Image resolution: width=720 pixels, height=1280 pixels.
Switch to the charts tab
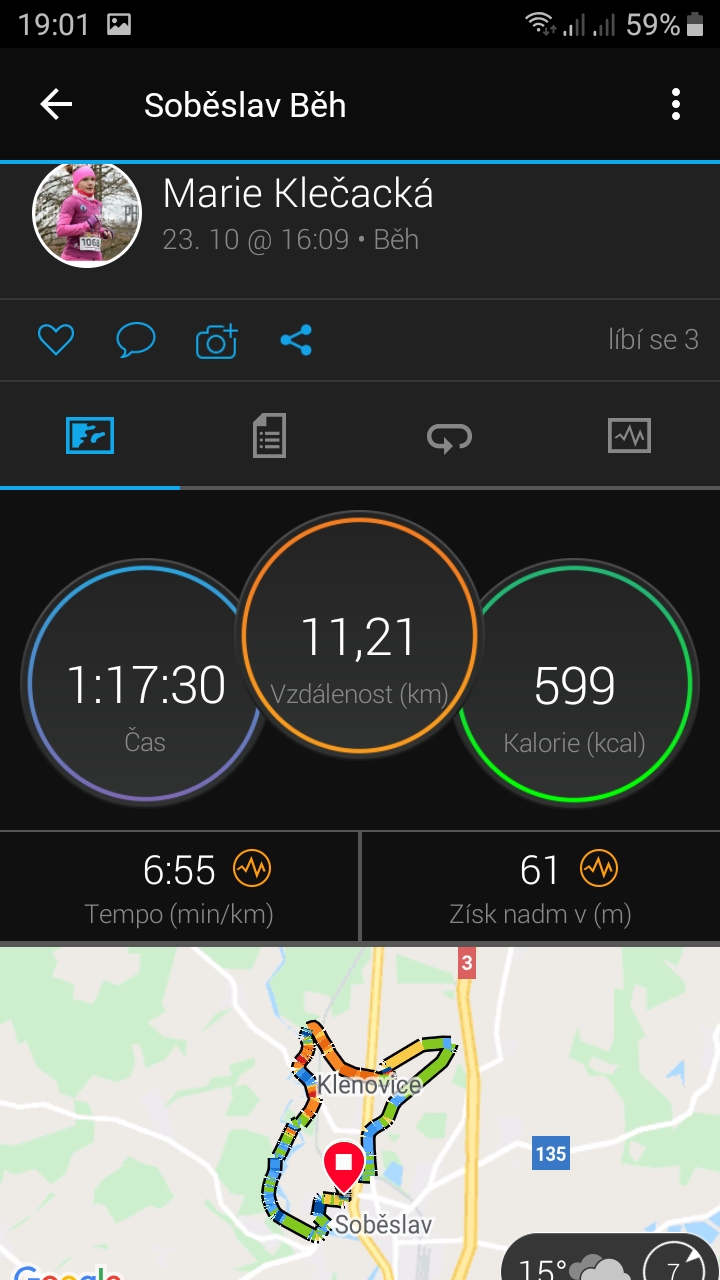coord(629,436)
